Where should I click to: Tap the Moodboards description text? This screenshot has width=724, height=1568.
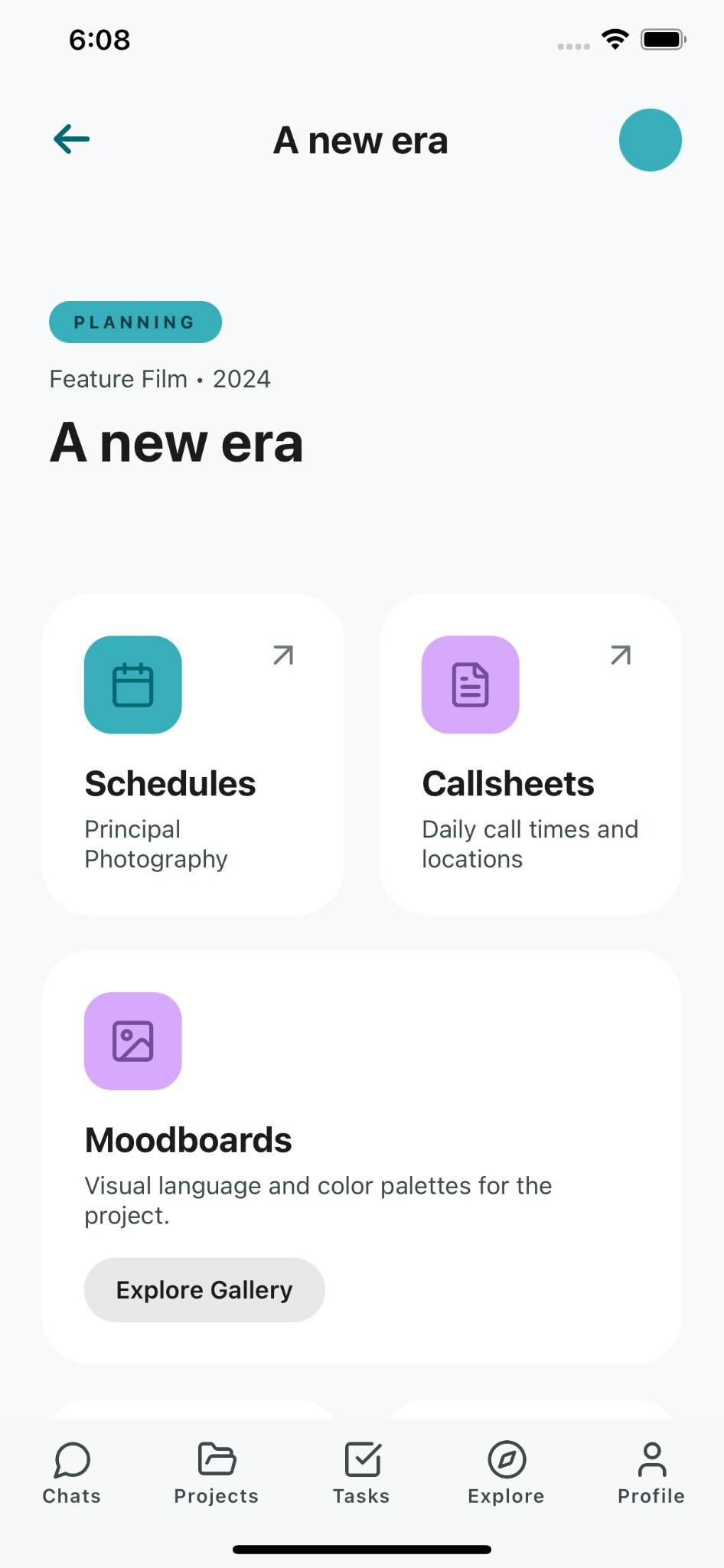[x=318, y=1199]
